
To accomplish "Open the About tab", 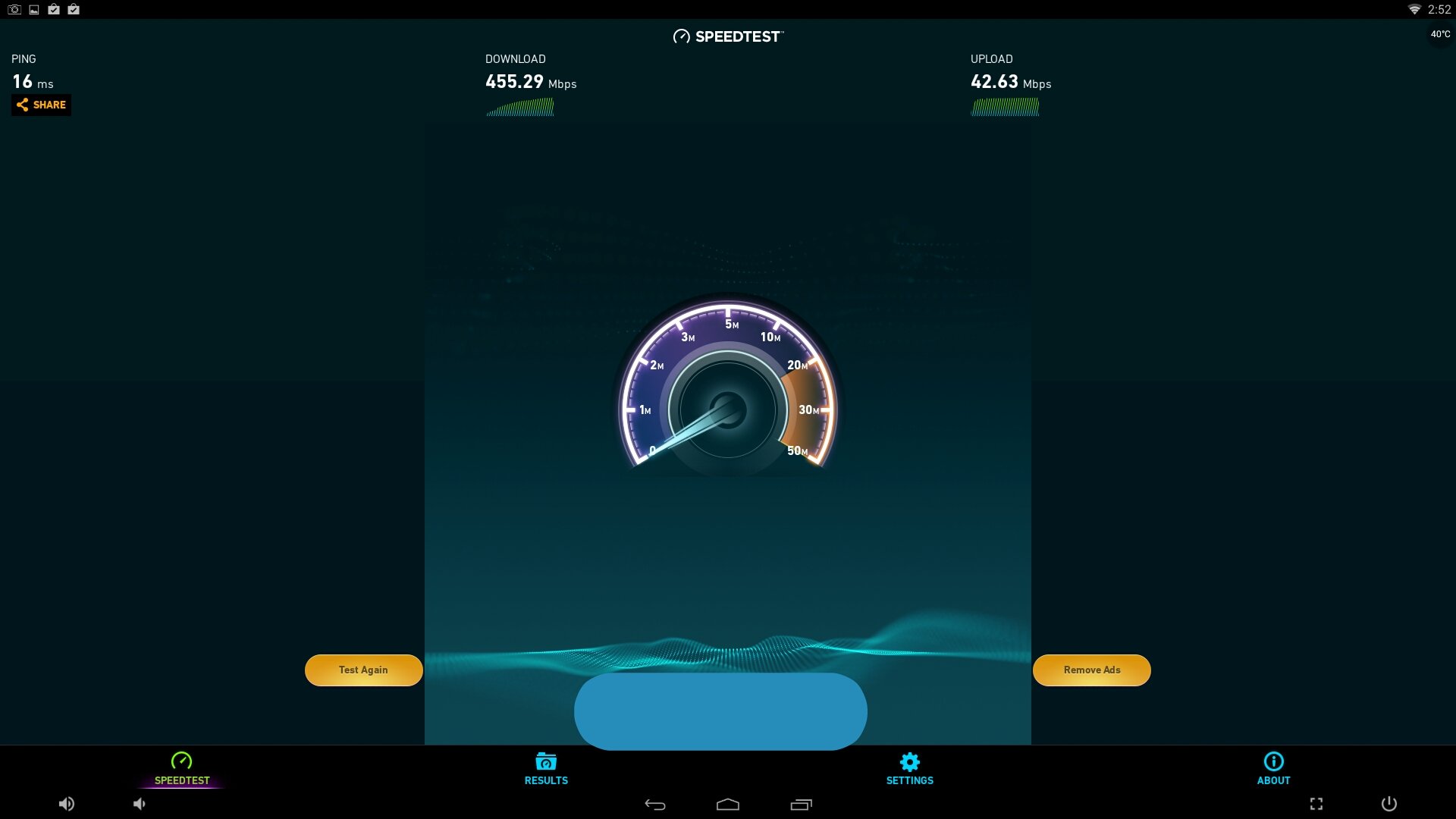I will 1273,768.
